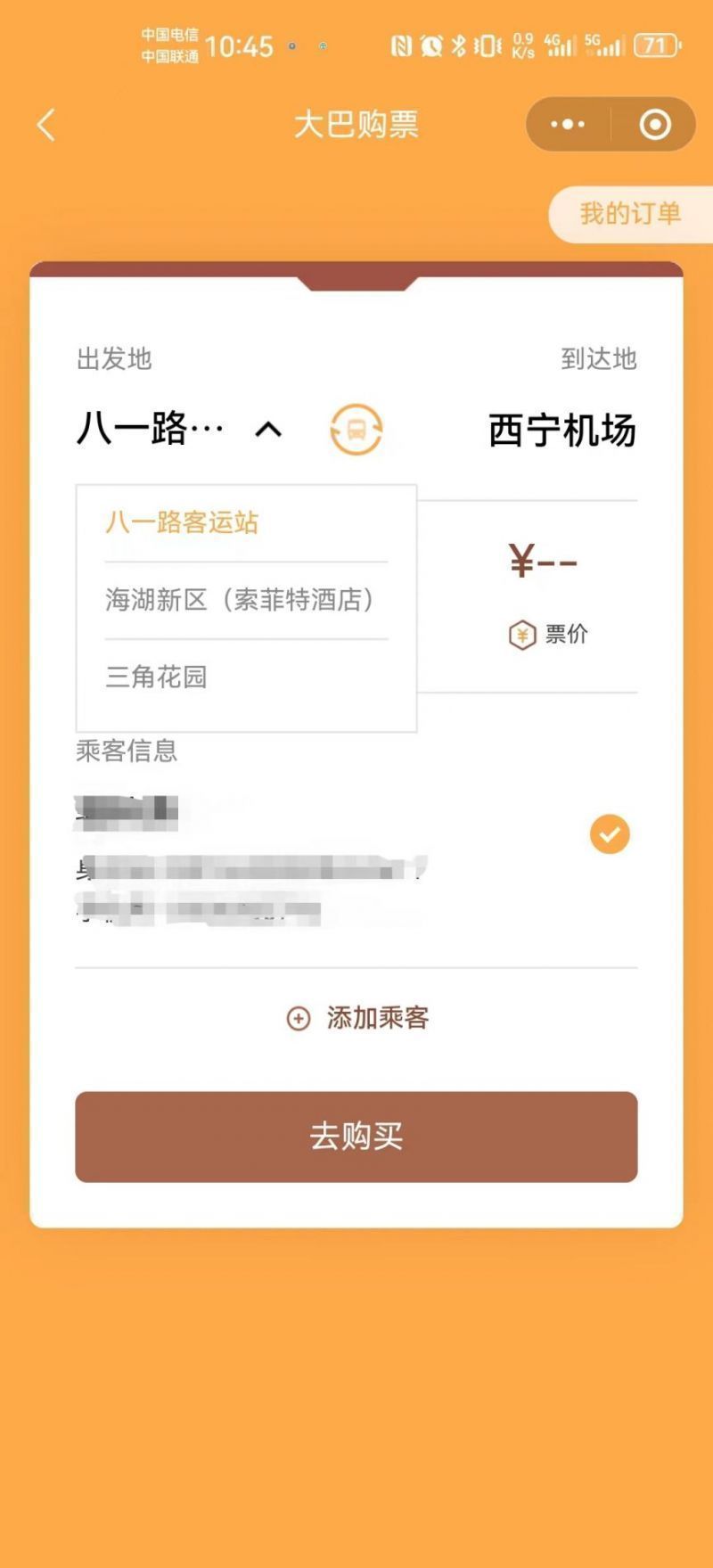Tap 去购买 to buy the ticket
This screenshot has width=713, height=1568.
(356, 1137)
